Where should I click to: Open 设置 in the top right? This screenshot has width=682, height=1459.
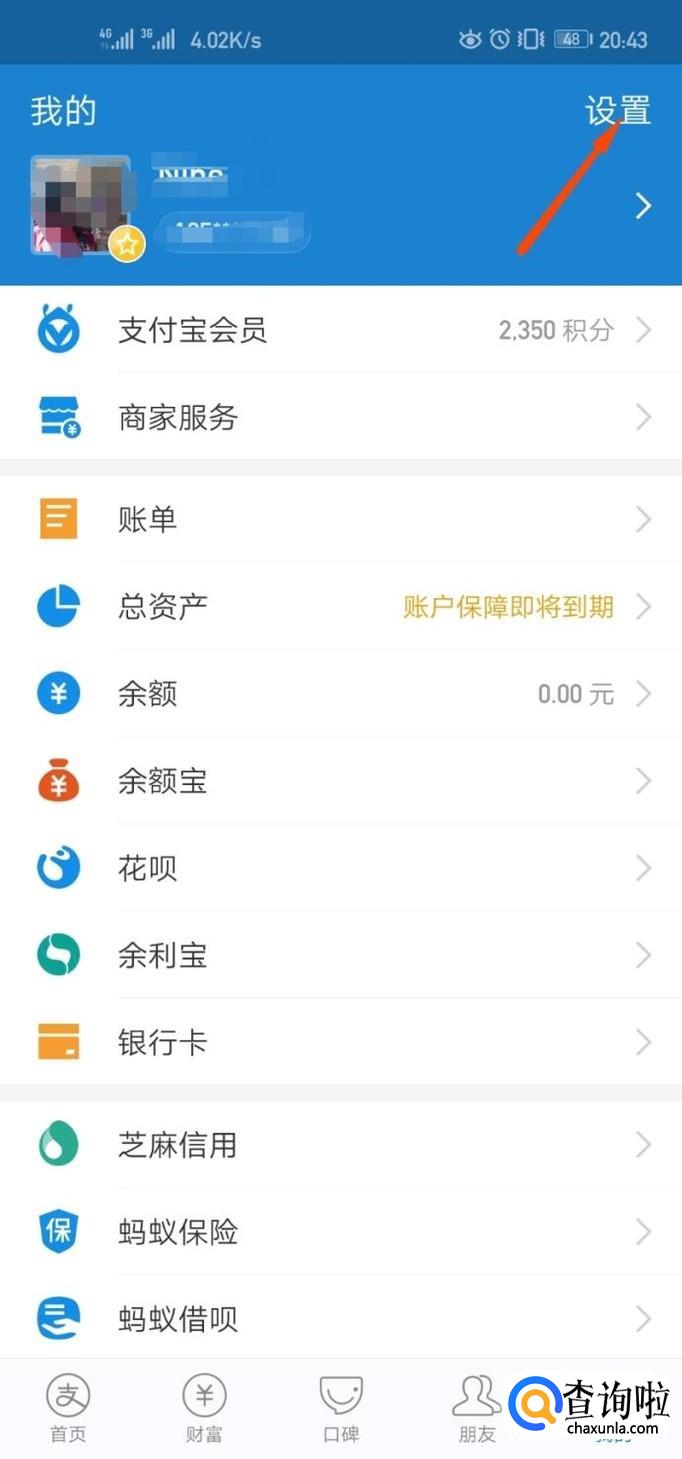point(617,111)
